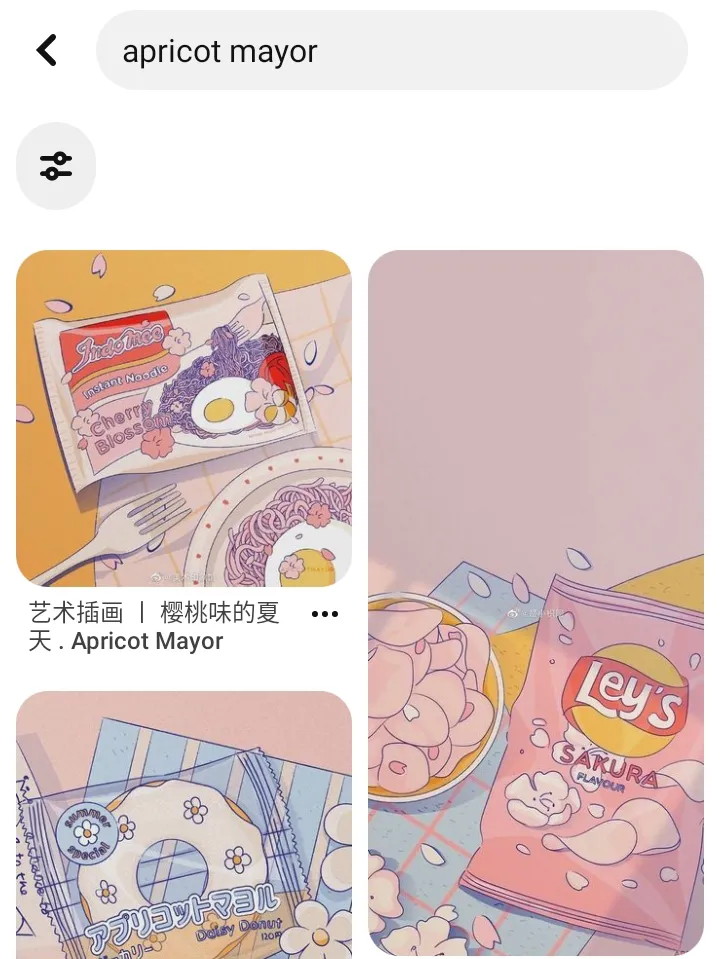Open the Indomie Cherry Blossom noodle pin
Viewport: 720px width, 959px height.
click(x=184, y=418)
